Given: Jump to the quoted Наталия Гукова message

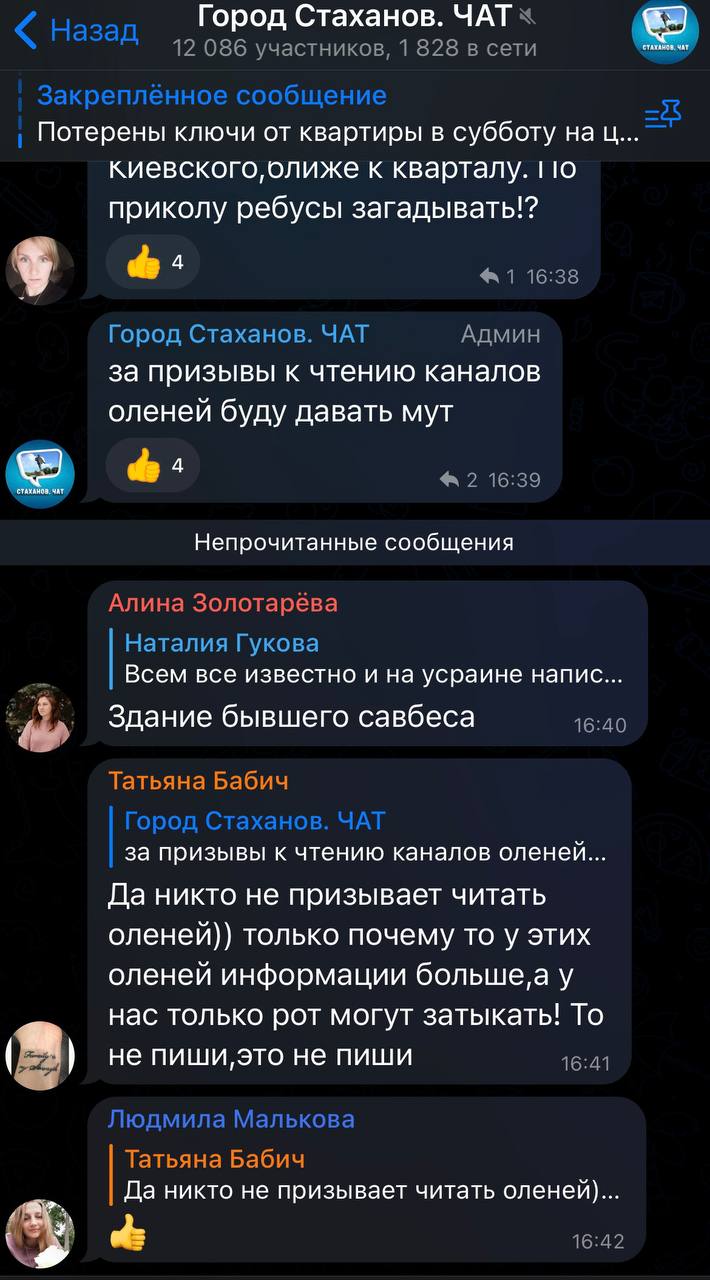Looking at the screenshot, I should click(370, 660).
